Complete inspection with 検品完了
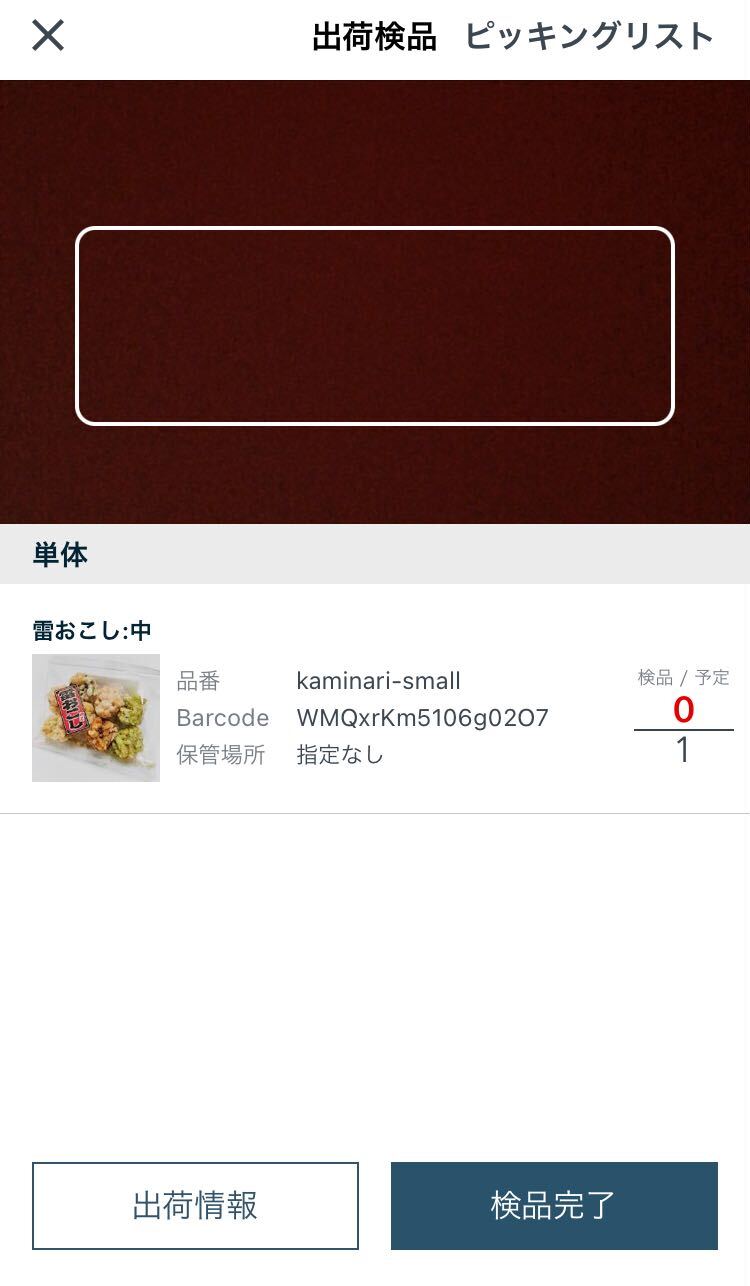Image resolution: width=750 pixels, height=1286 pixels. 554,1205
